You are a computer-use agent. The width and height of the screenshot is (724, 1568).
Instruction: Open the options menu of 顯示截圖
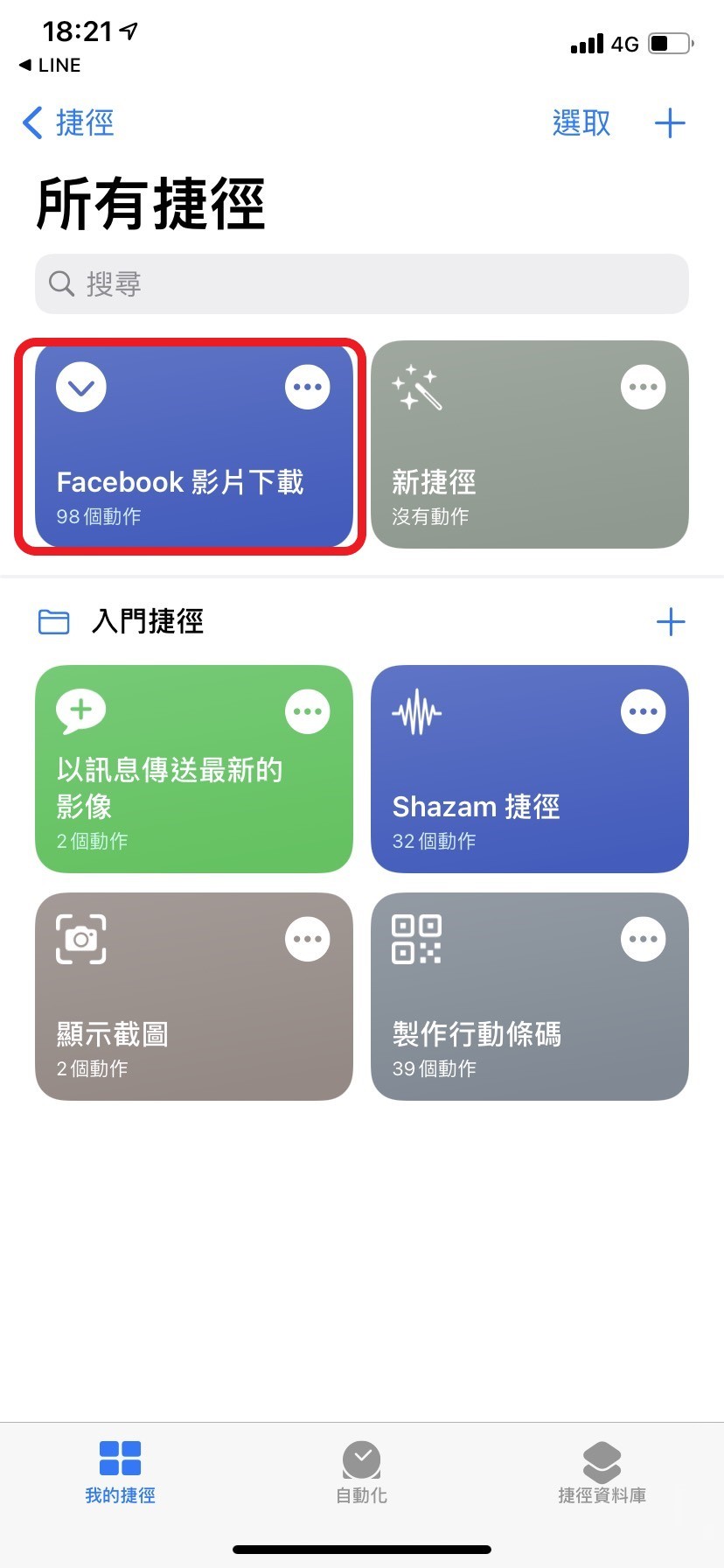pyautogui.click(x=308, y=939)
